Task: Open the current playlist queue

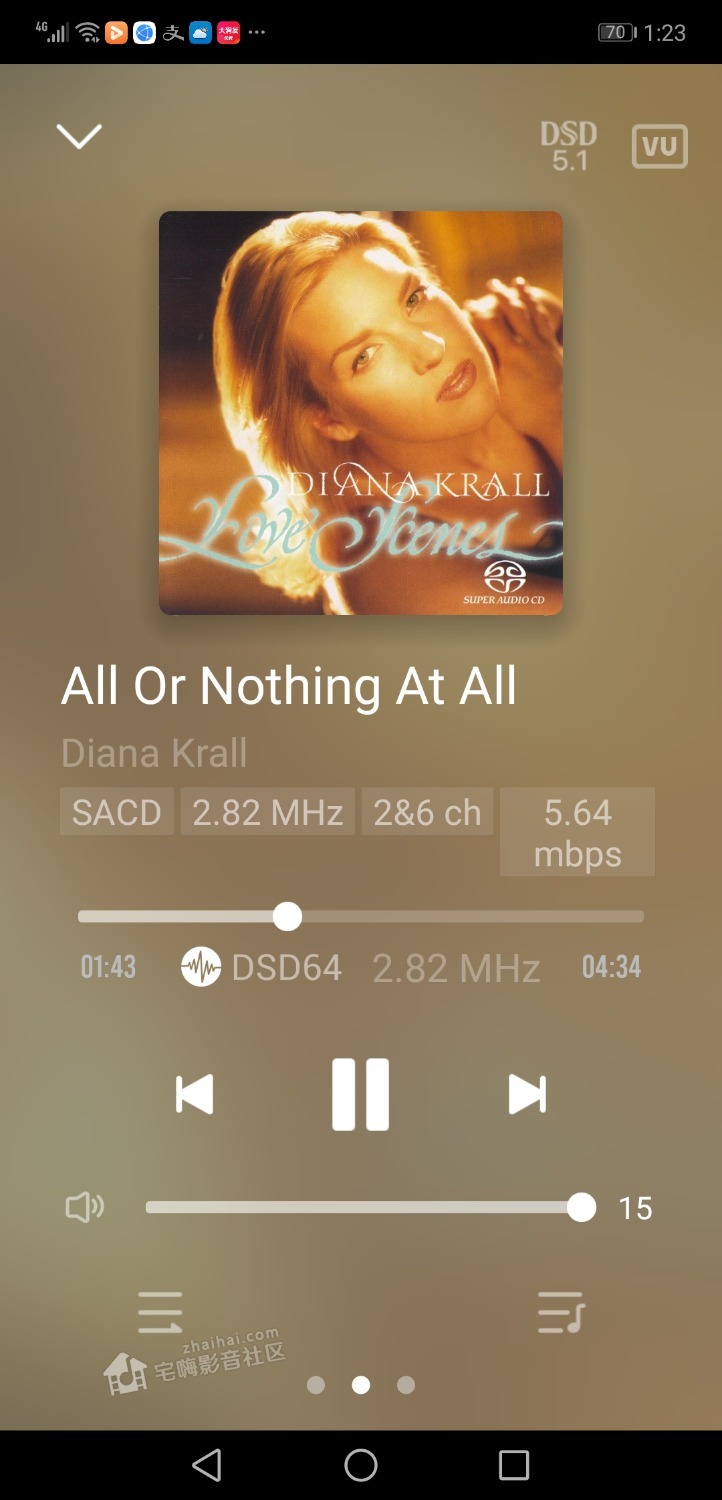Action: click(x=560, y=1312)
